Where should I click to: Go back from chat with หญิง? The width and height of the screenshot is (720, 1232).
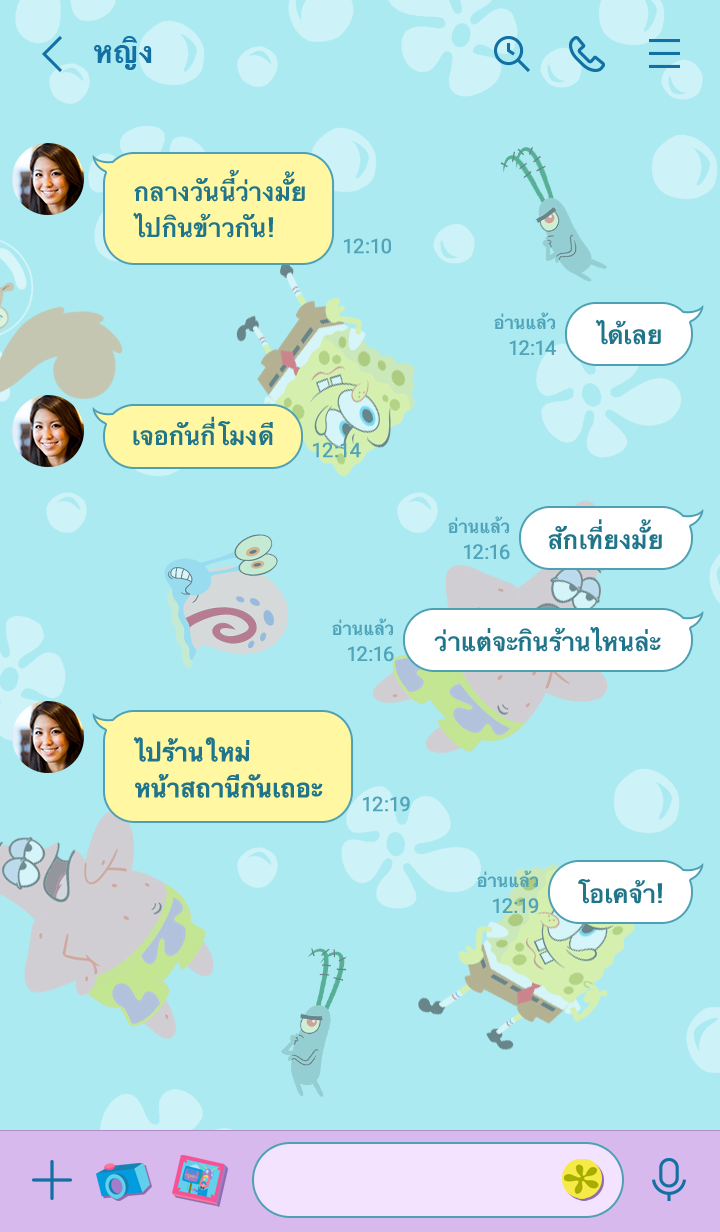click(52, 54)
